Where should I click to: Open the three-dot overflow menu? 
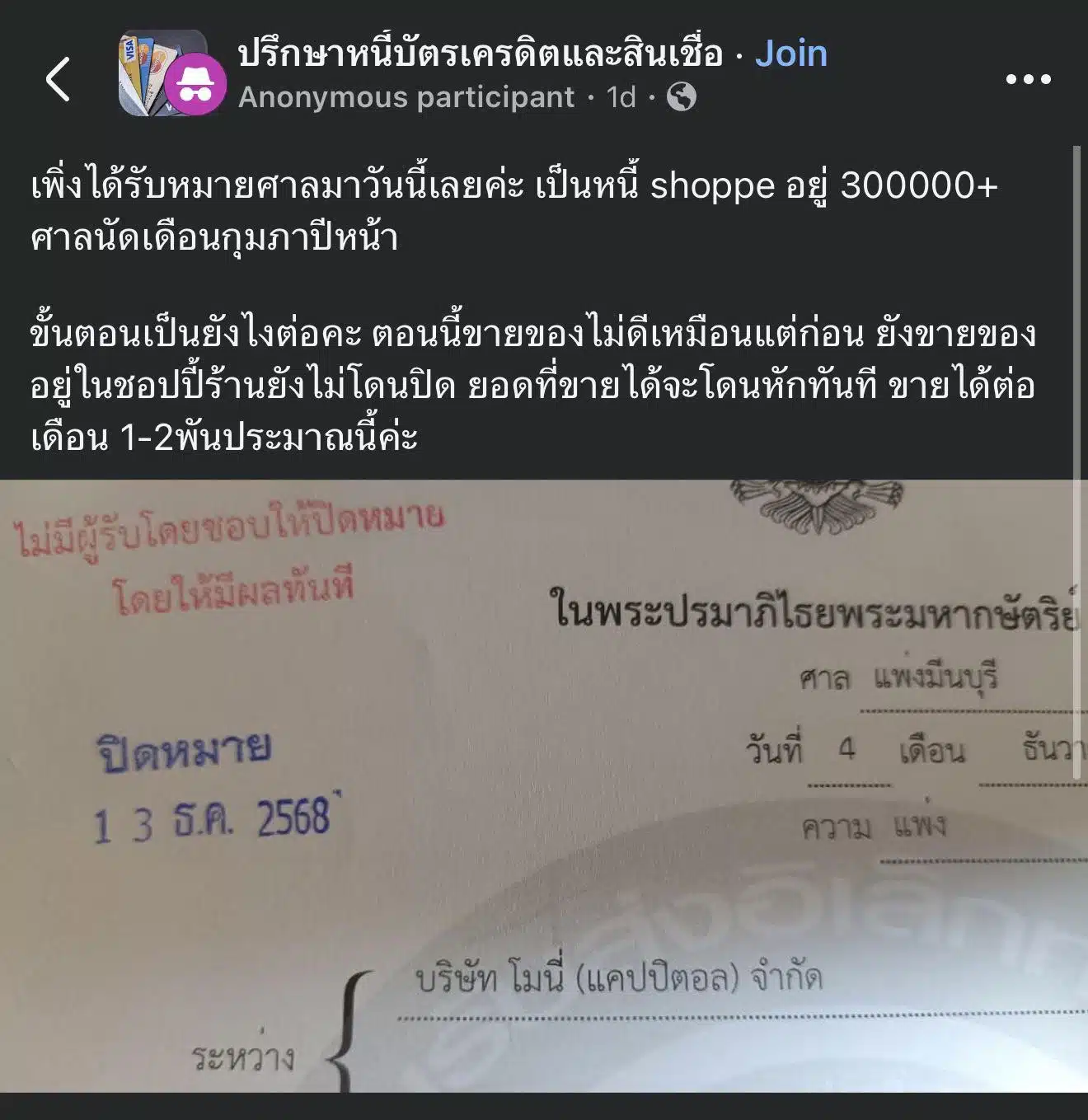point(1028,79)
